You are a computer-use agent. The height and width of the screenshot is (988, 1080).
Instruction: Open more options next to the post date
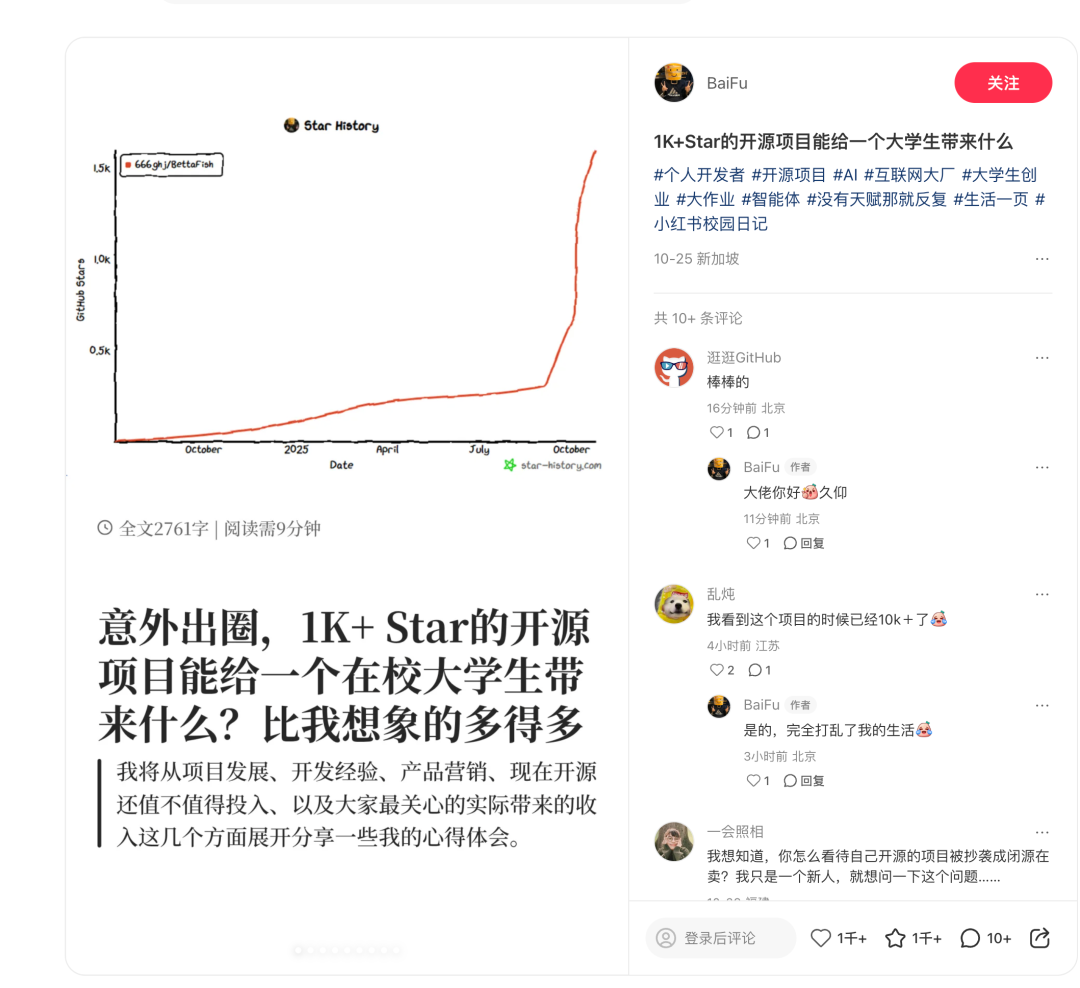(1042, 259)
